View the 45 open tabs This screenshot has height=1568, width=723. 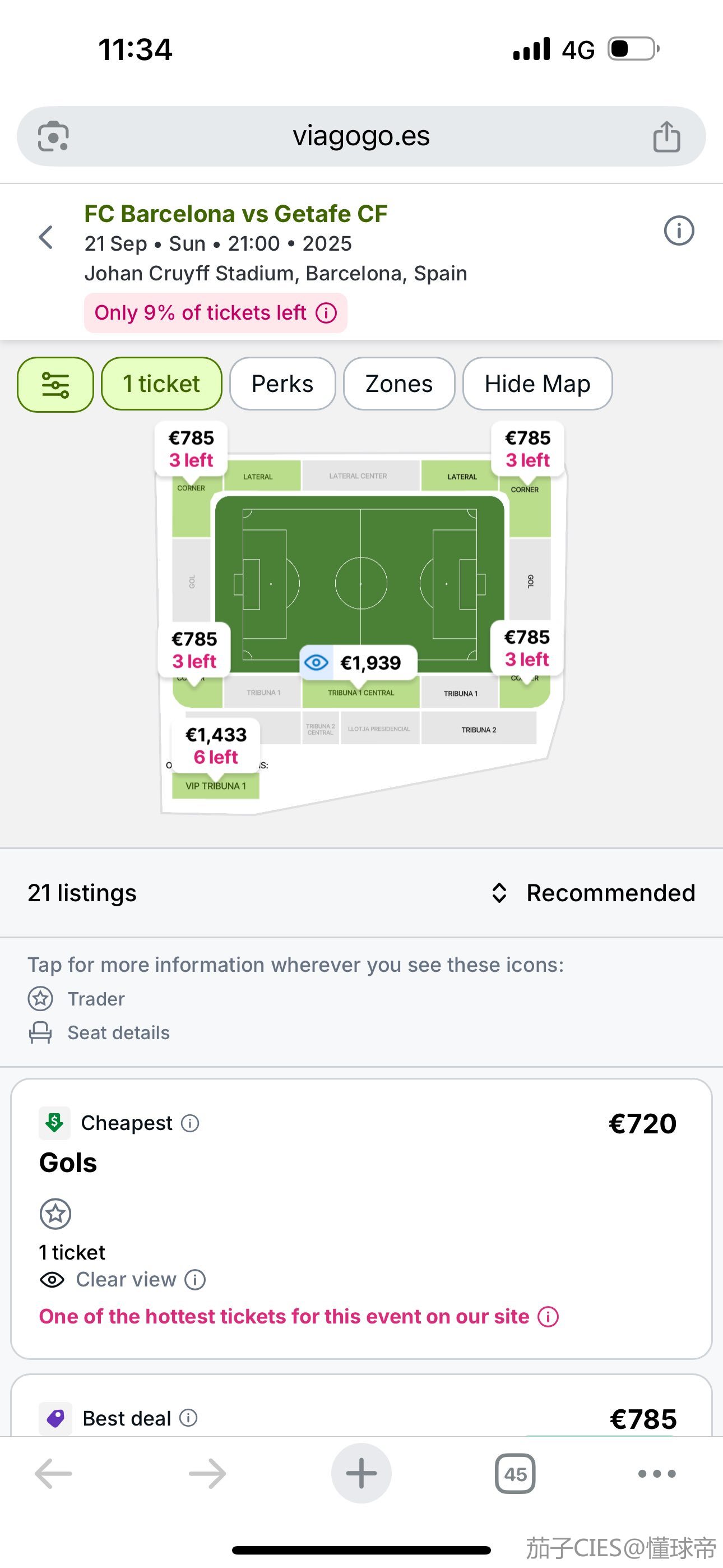(x=515, y=1474)
